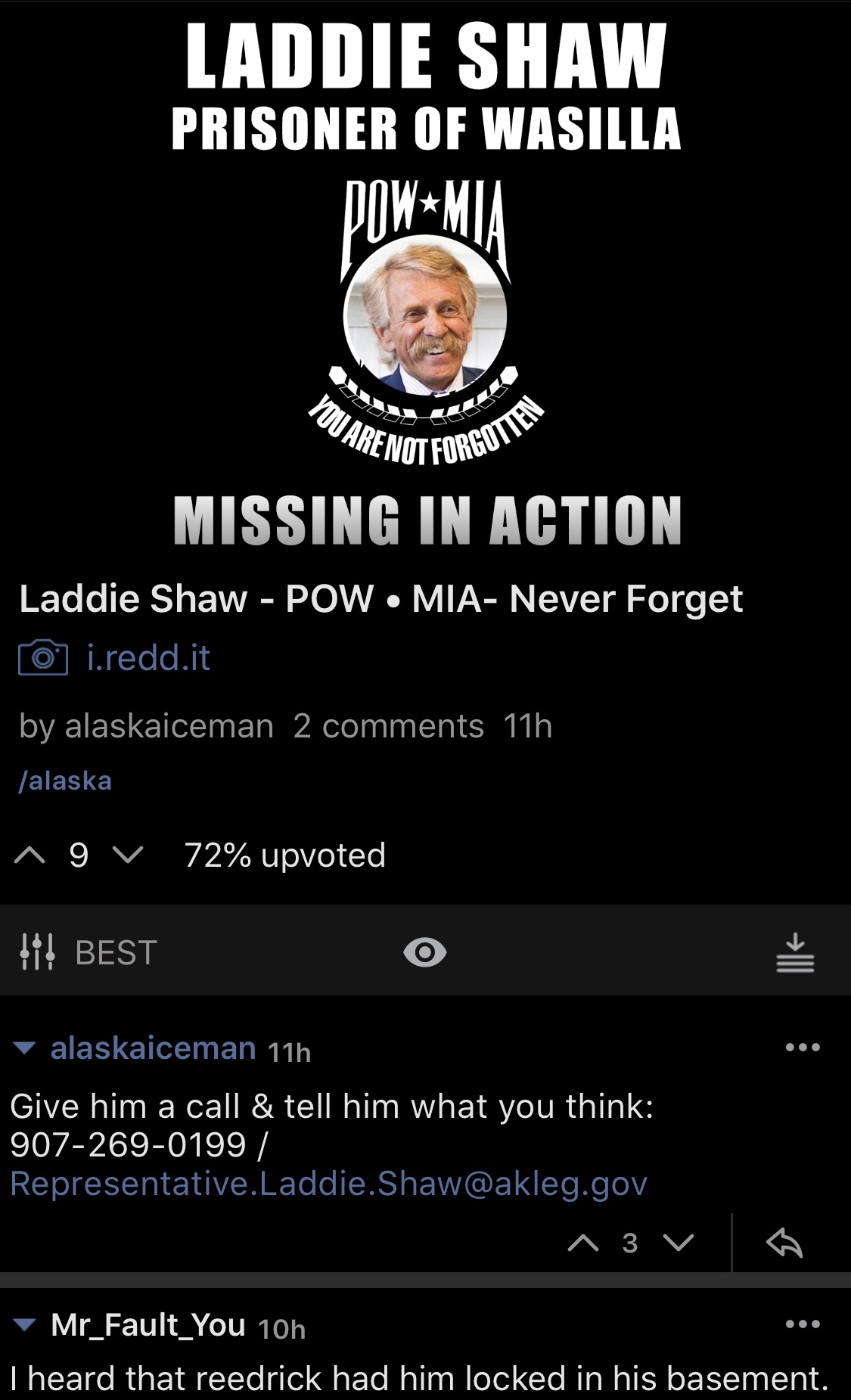Viewport: 851px width, 1400px height.
Task: Upvote alaskaiceman's comment
Action: pyautogui.click(x=583, y=1243)
